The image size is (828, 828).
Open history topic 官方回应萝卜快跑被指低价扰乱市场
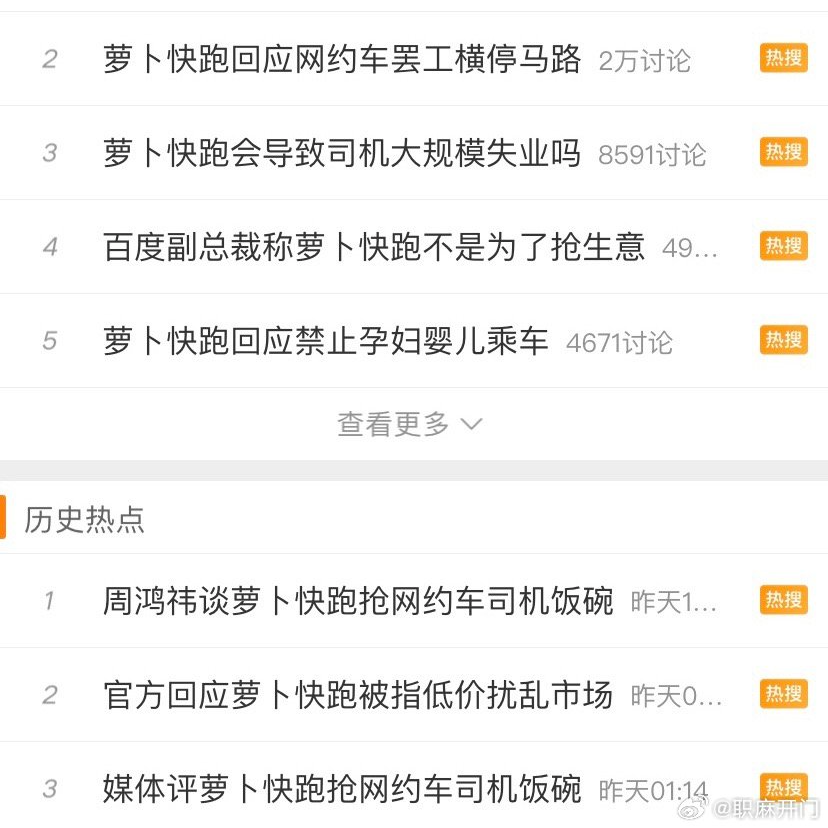(x=358, y=695)
